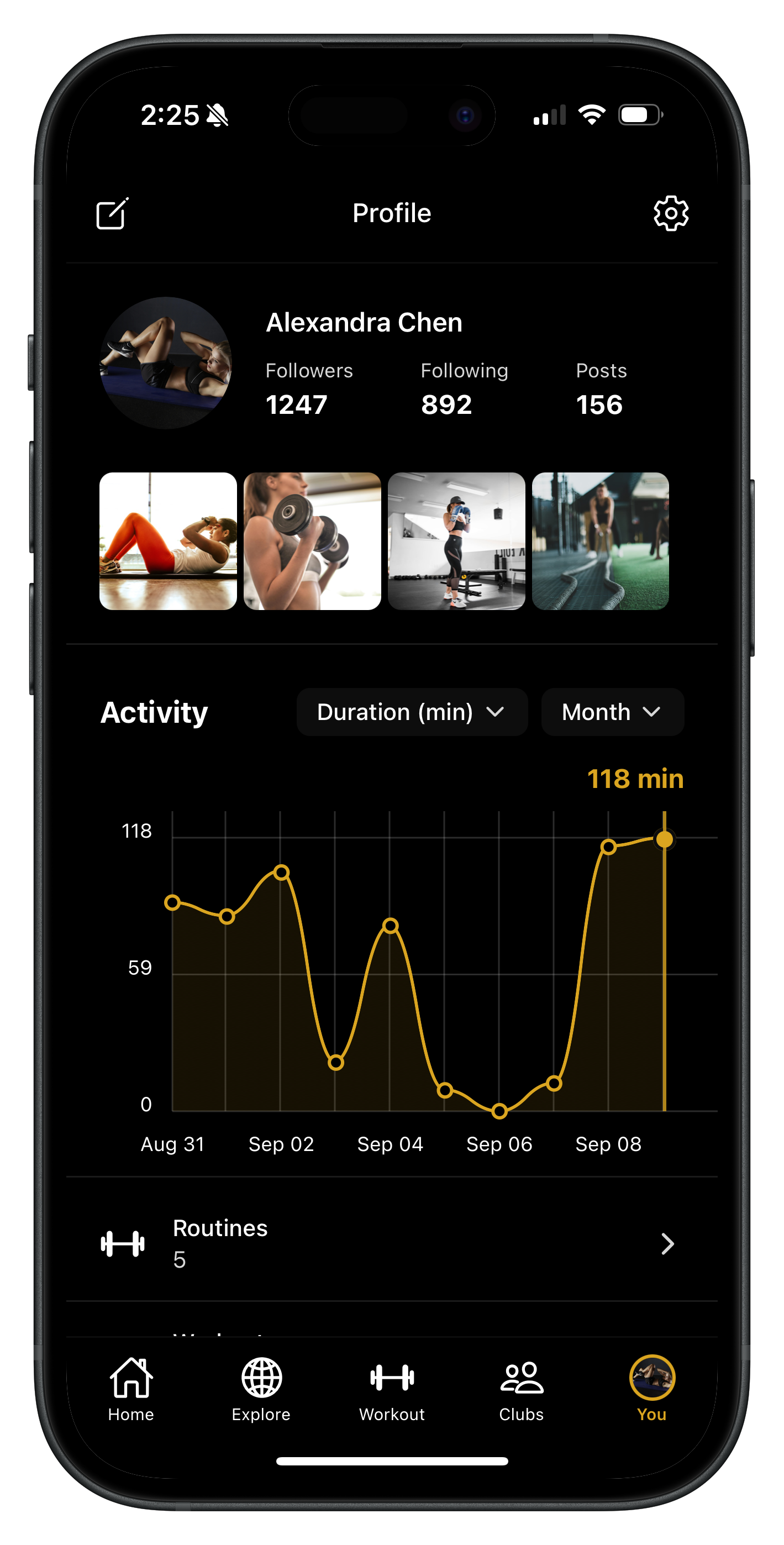Open the sit-up photo with orange leggings
Viewport: 784px width, 1545px height.
point(168,541)
